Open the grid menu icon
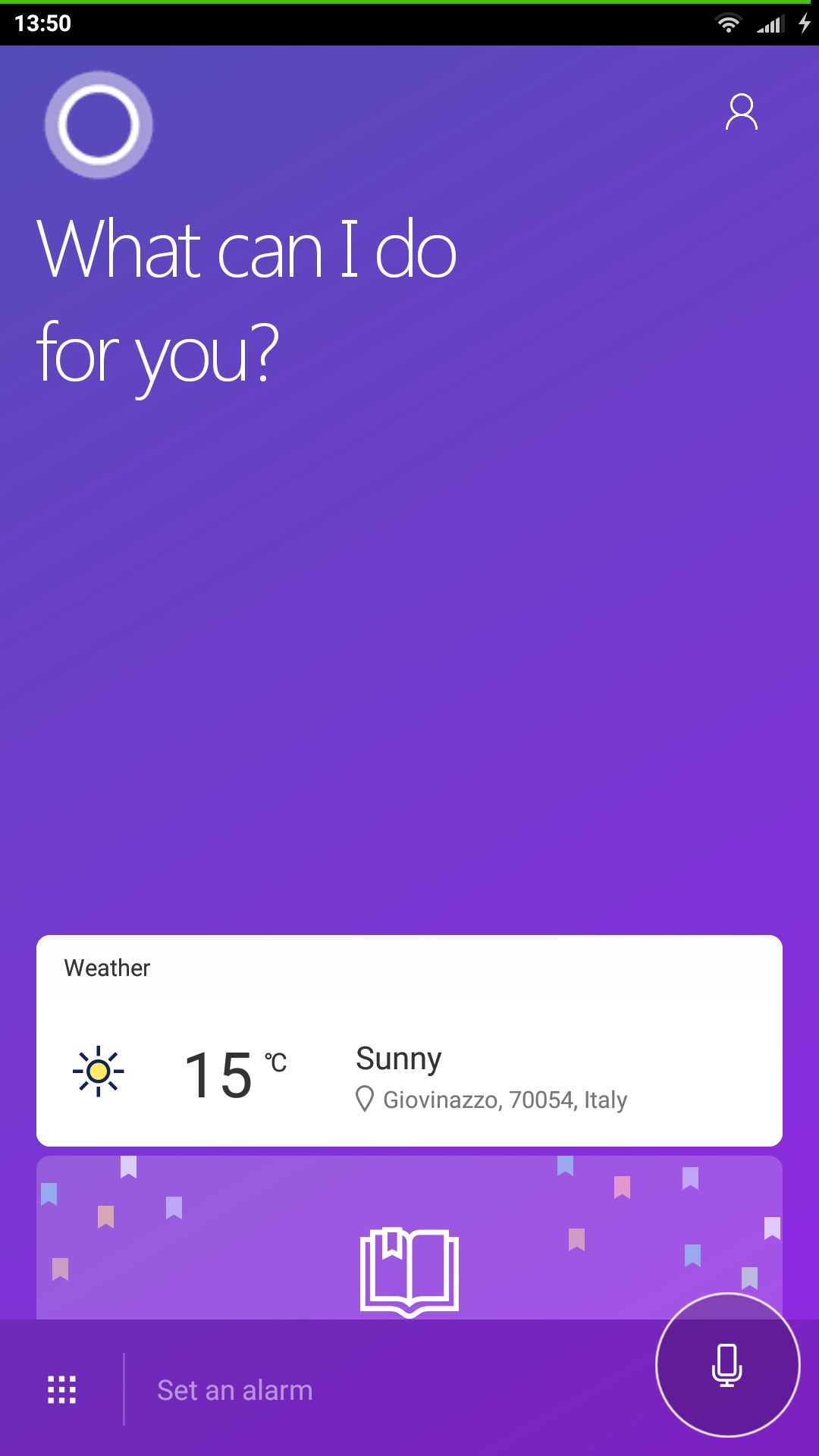The width and height of the screenshot is (819, 1456). point(62,1389)
